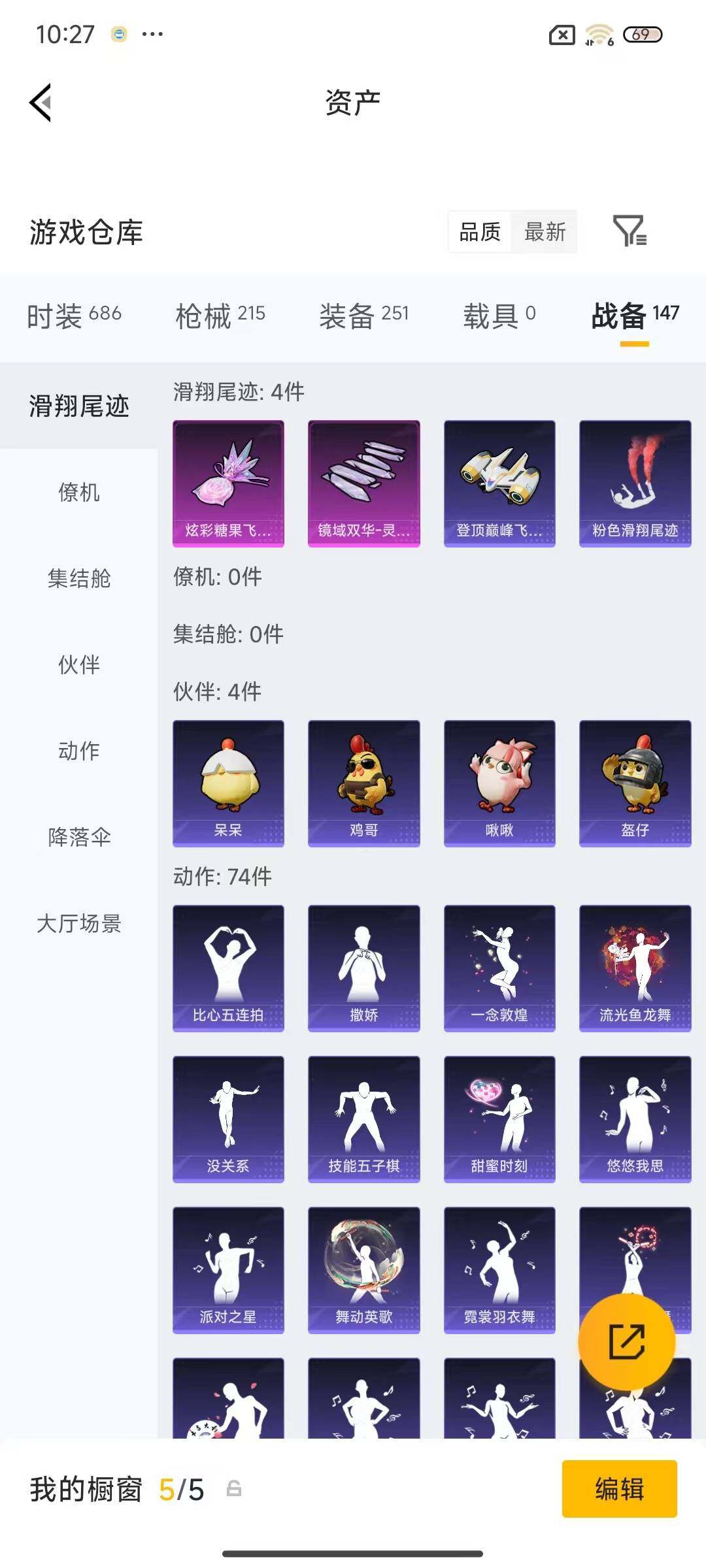Open the 登顶巅峰飞 glider item
The height and width of the screenshot is (1568, 706).
pyautogui.click(x=499, y=481)
